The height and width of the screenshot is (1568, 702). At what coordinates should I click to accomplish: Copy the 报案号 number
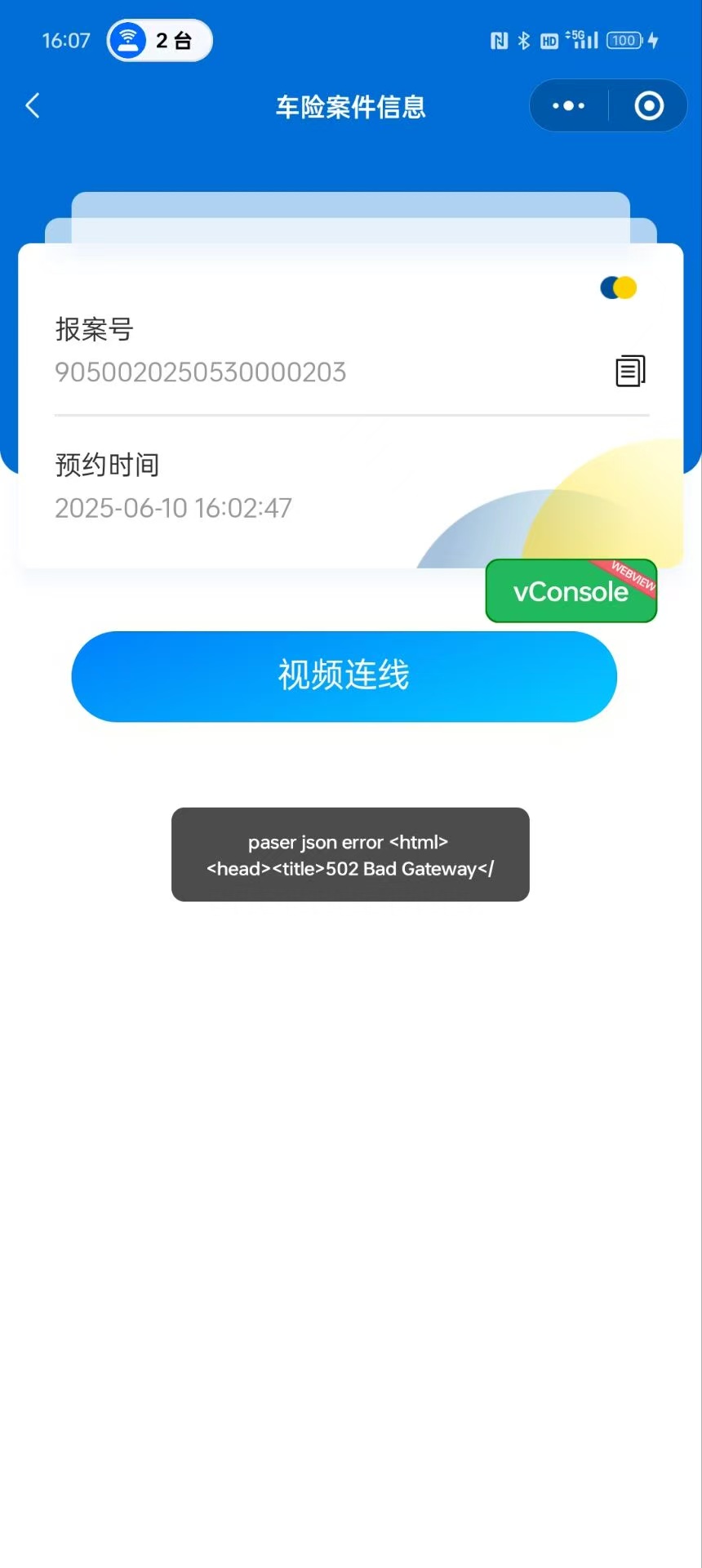[x=630, y=371]
